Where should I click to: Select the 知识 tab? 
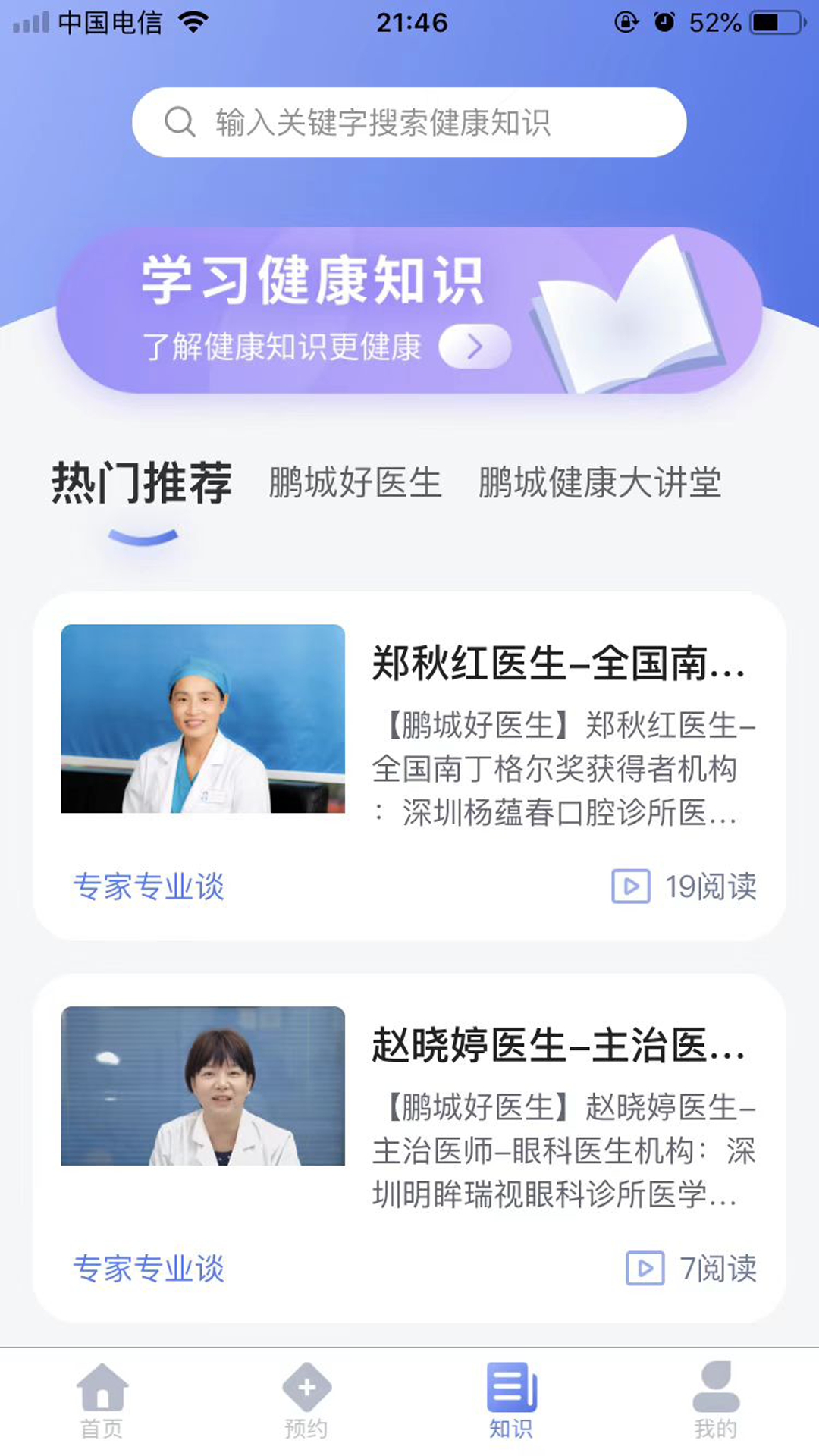[x=511, y=1401]
